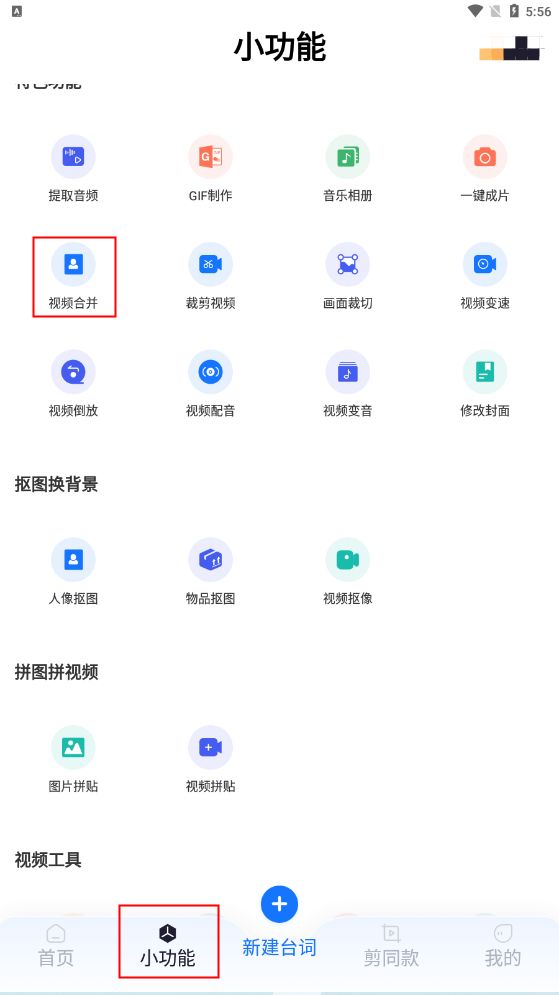Select 裁剪视频

click(211, 277)
